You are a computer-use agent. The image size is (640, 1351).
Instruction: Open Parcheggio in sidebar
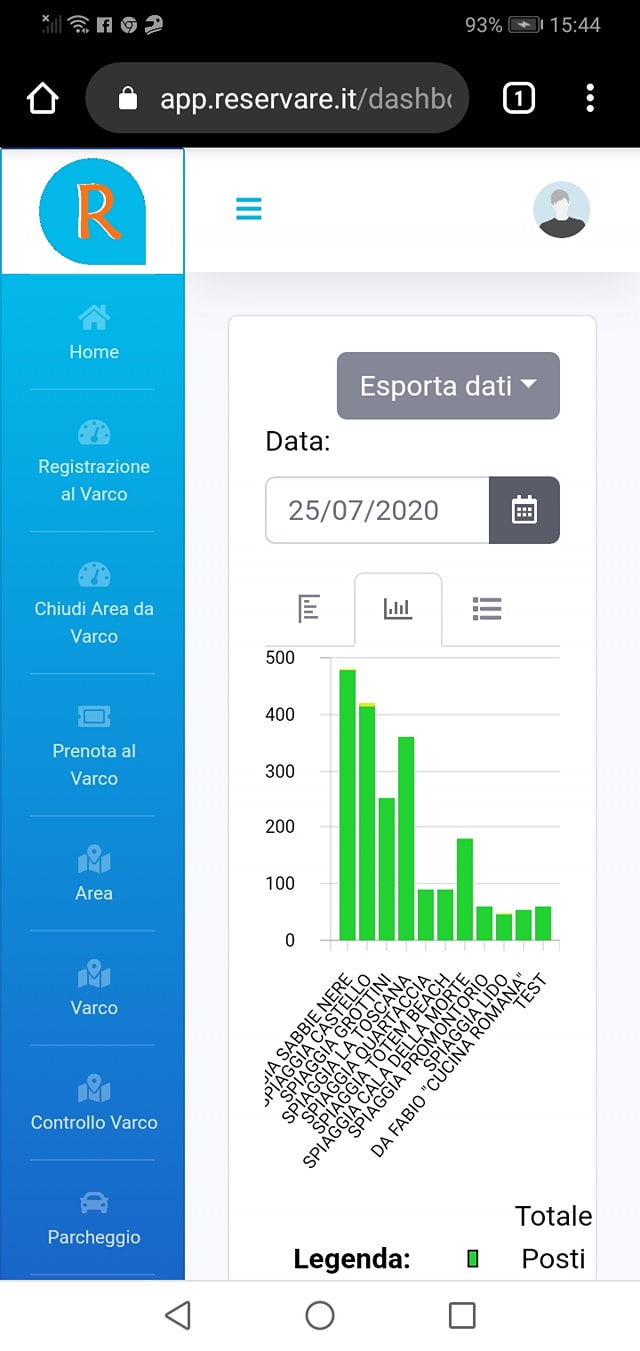[93, 1218]
